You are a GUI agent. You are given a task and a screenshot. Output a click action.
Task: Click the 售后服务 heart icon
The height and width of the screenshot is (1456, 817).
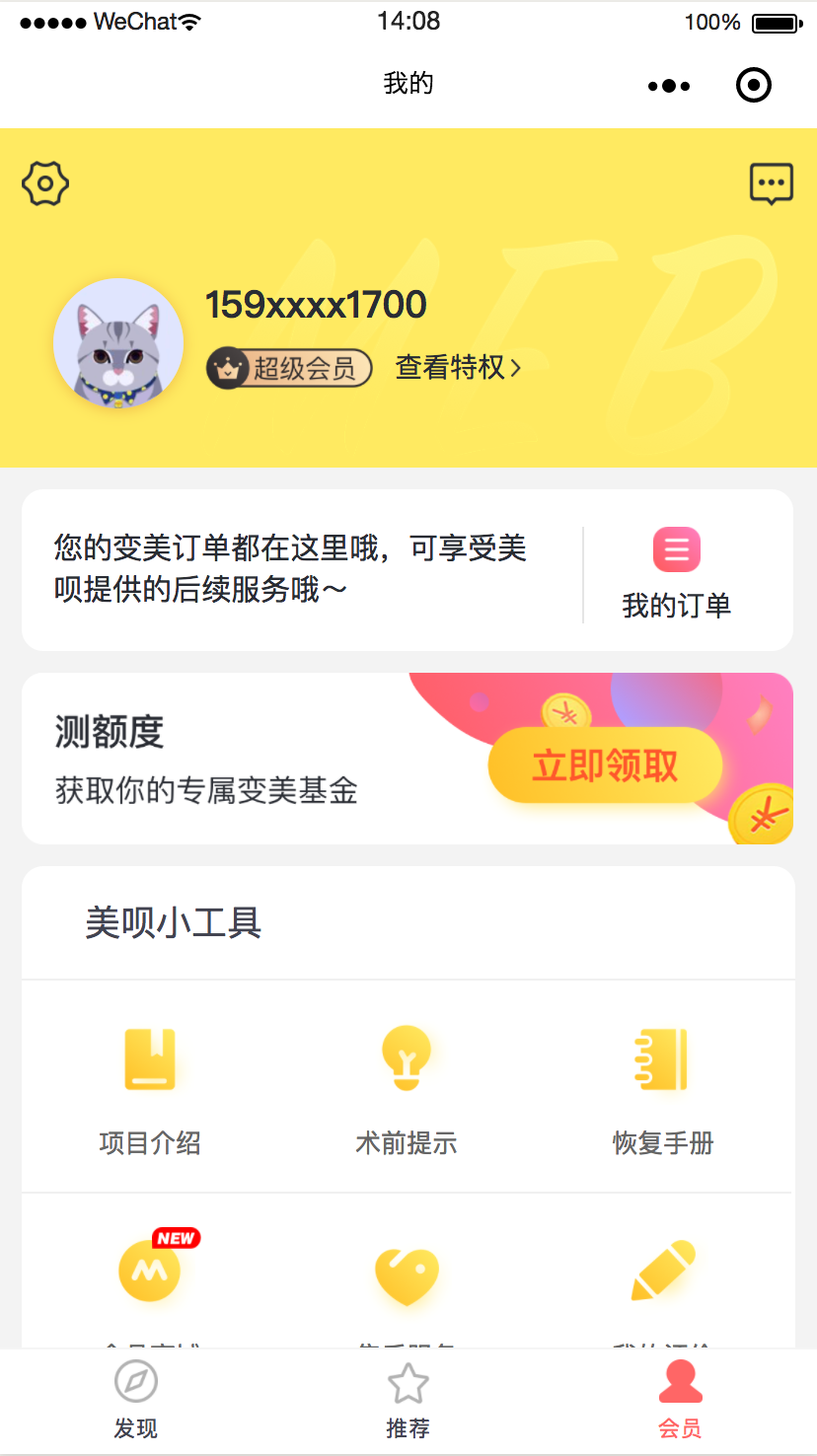(407, 1273)
